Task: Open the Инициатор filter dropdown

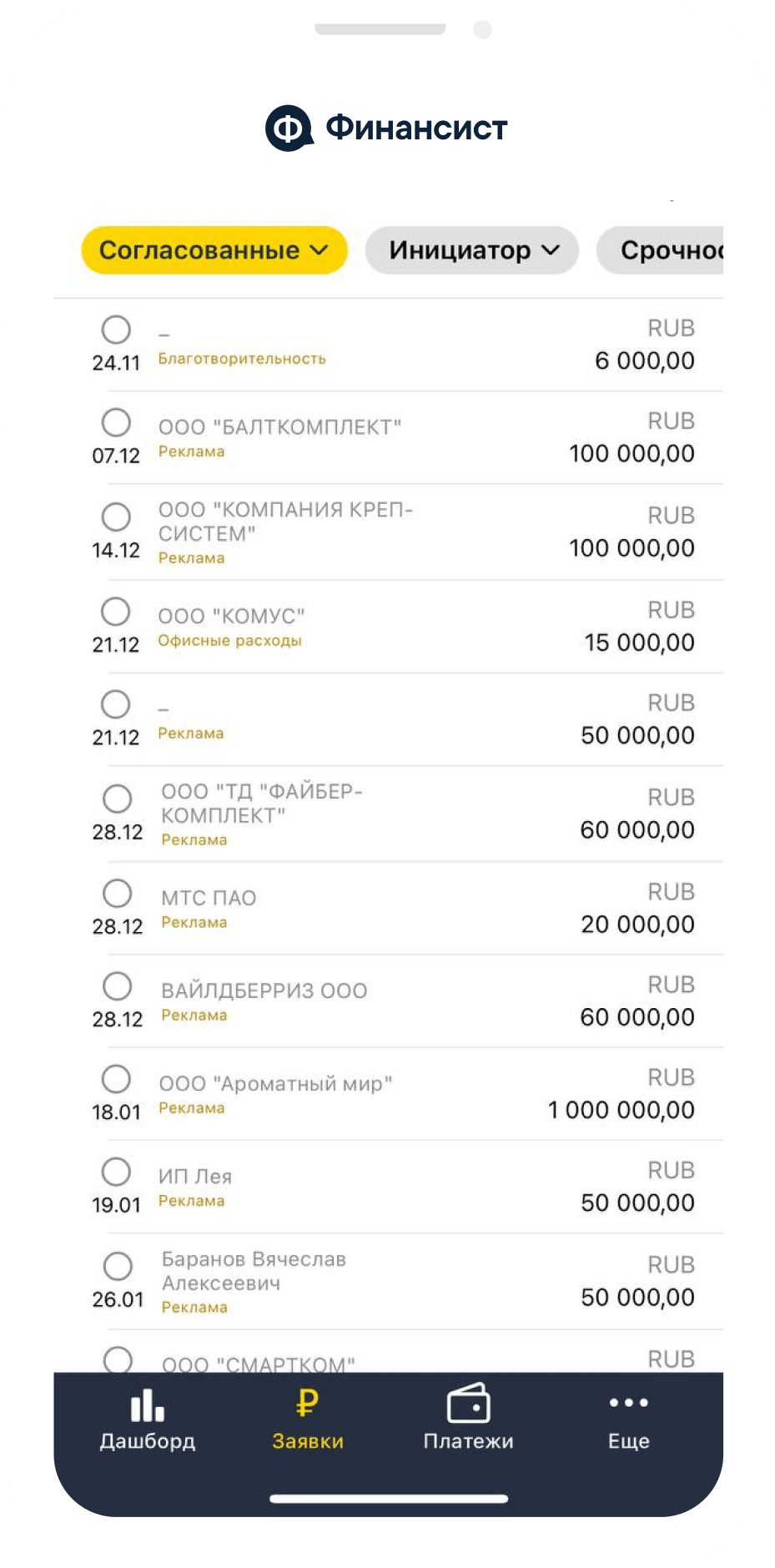Action: coord(472,250)
